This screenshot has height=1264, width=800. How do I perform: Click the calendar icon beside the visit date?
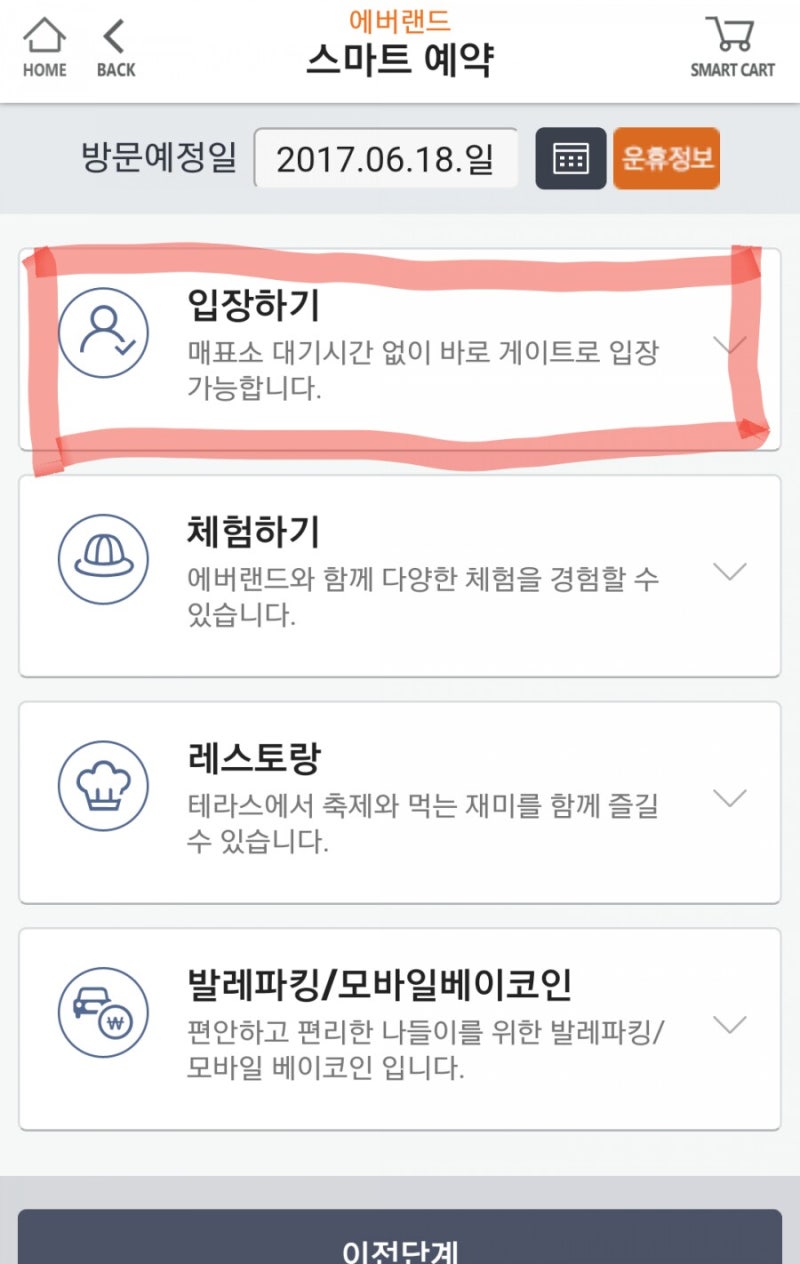point(569,158)
